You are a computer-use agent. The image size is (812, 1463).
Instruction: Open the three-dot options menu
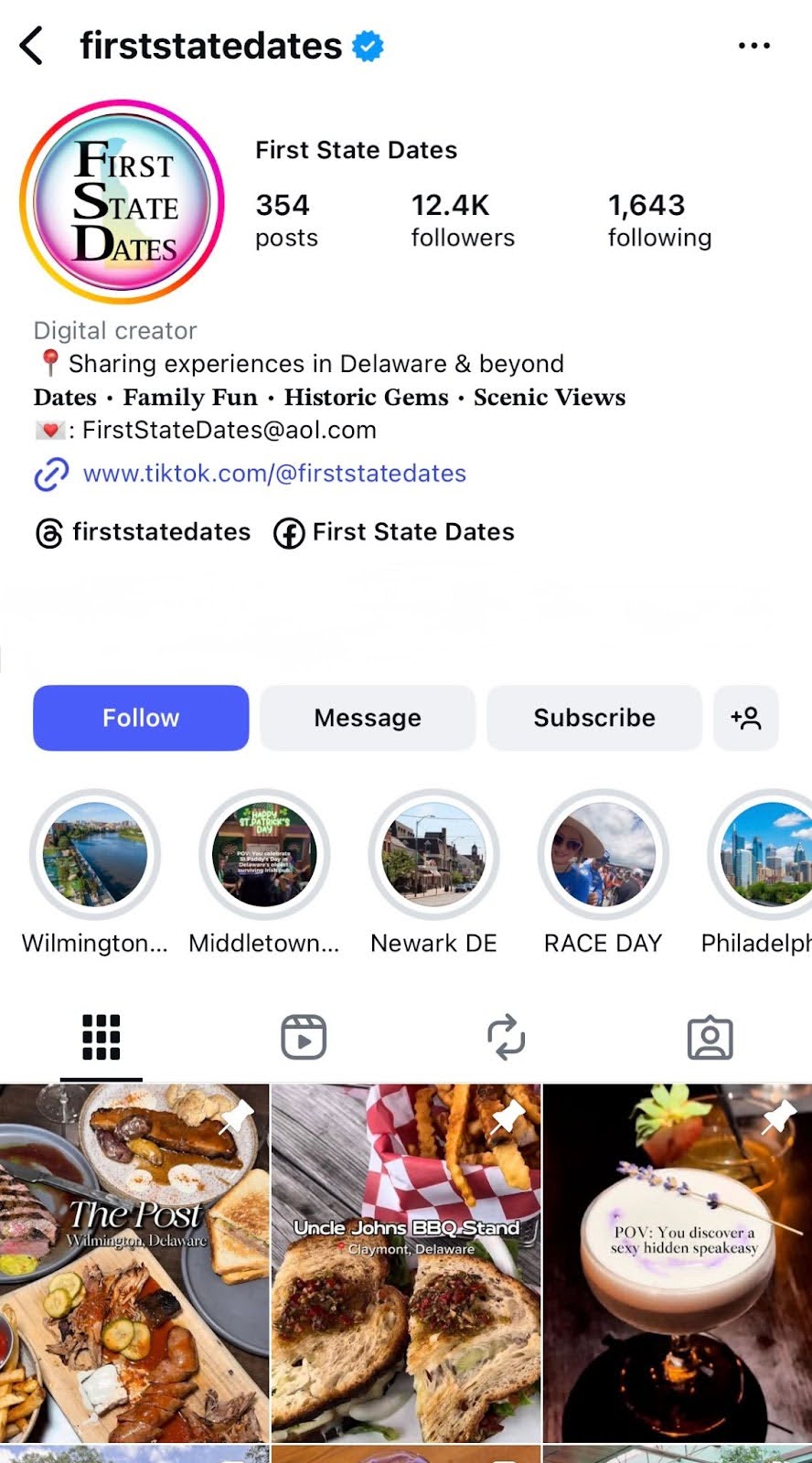click(x=753, y=44)
